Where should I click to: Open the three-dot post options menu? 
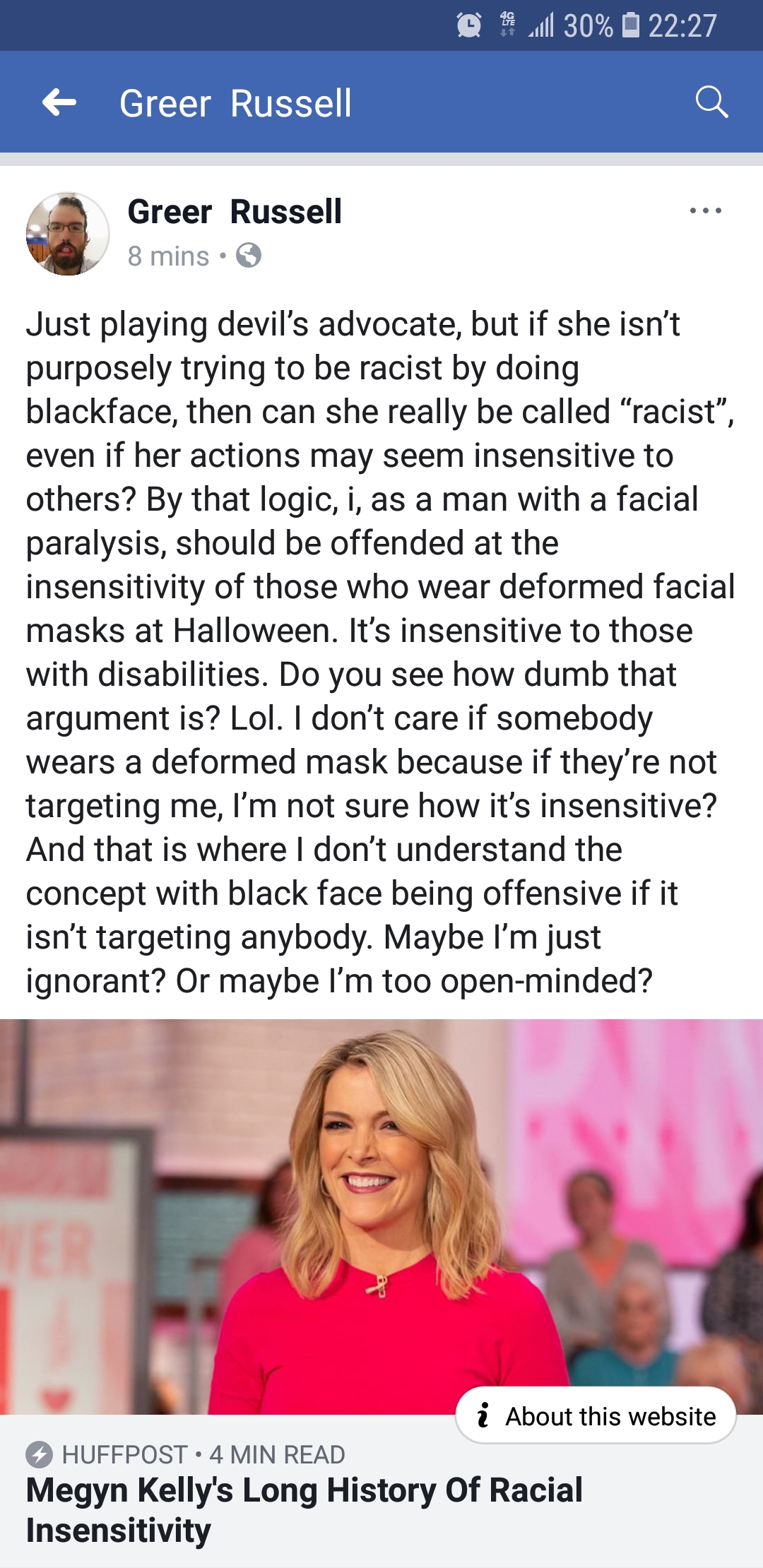(x=706, y=210)
